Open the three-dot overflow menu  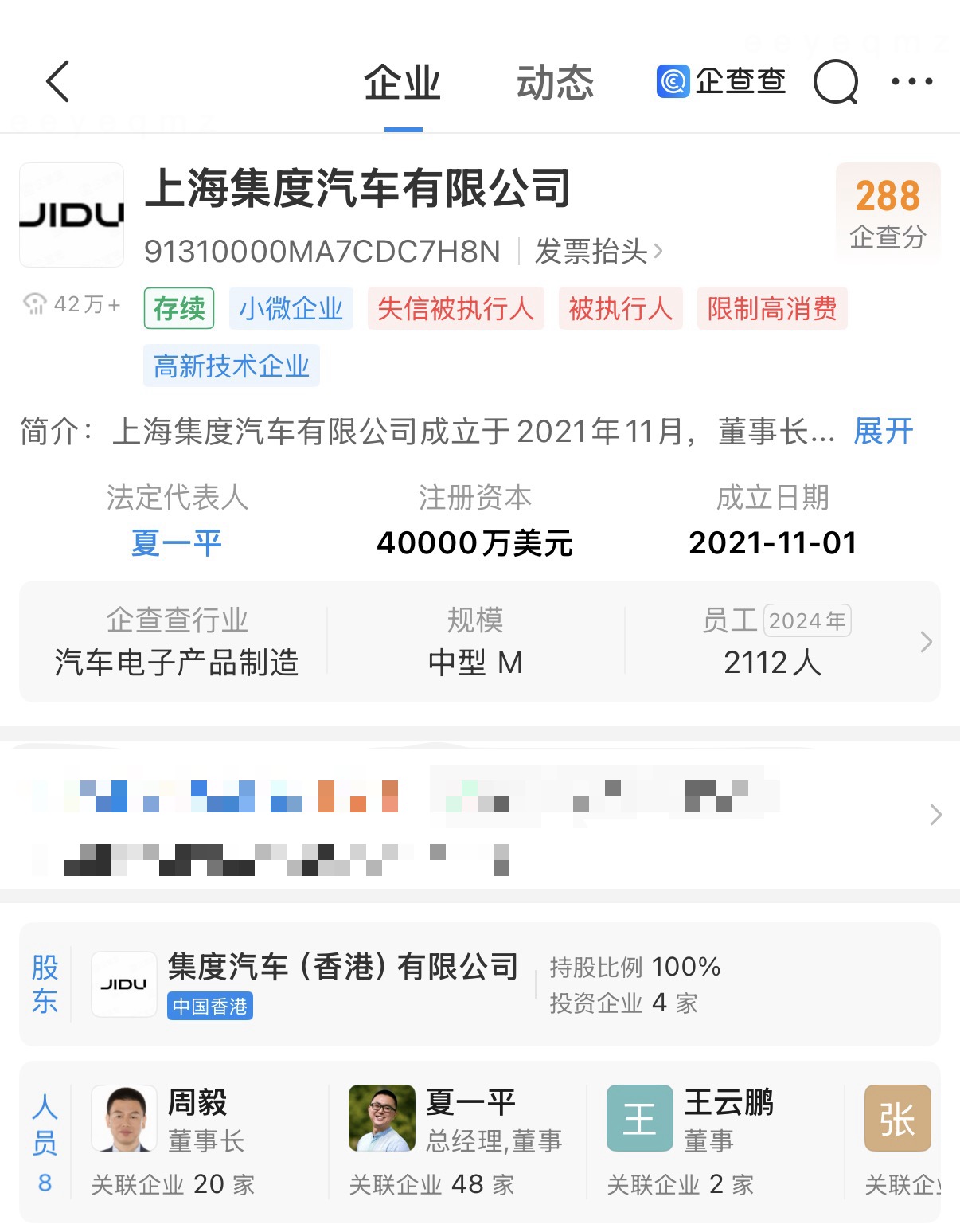pyautogui.click(x=911, y=81)
